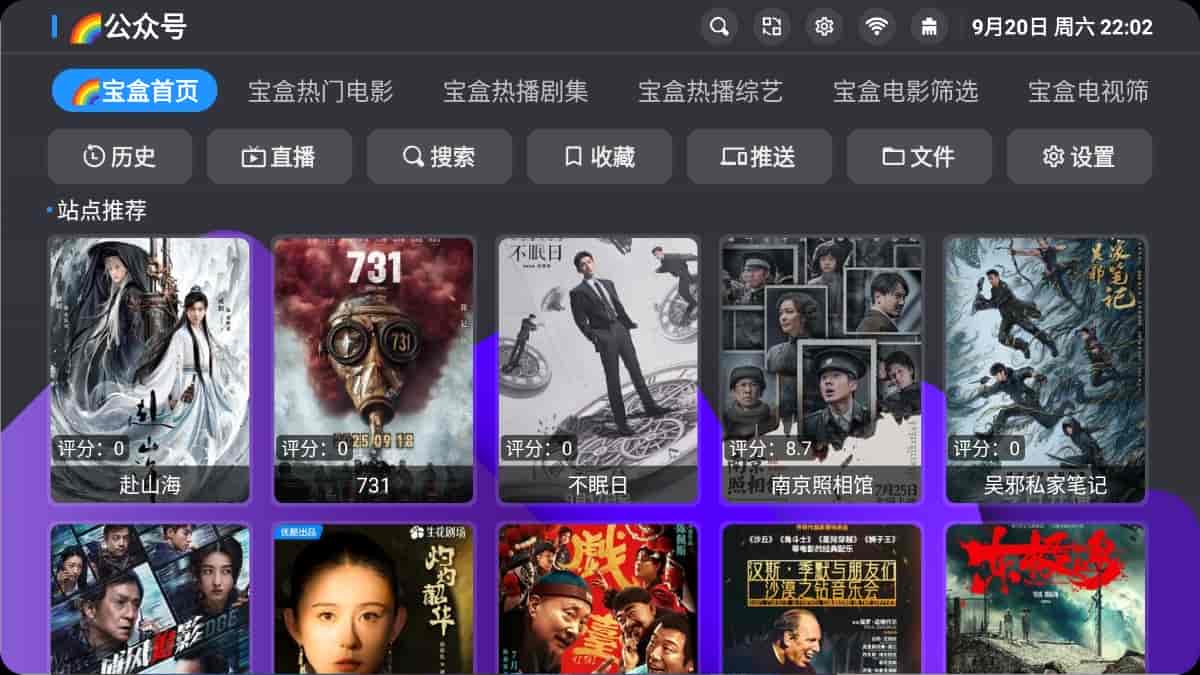Open the 不眠日 poster card

pyautogui.click(x=598, y=369)
